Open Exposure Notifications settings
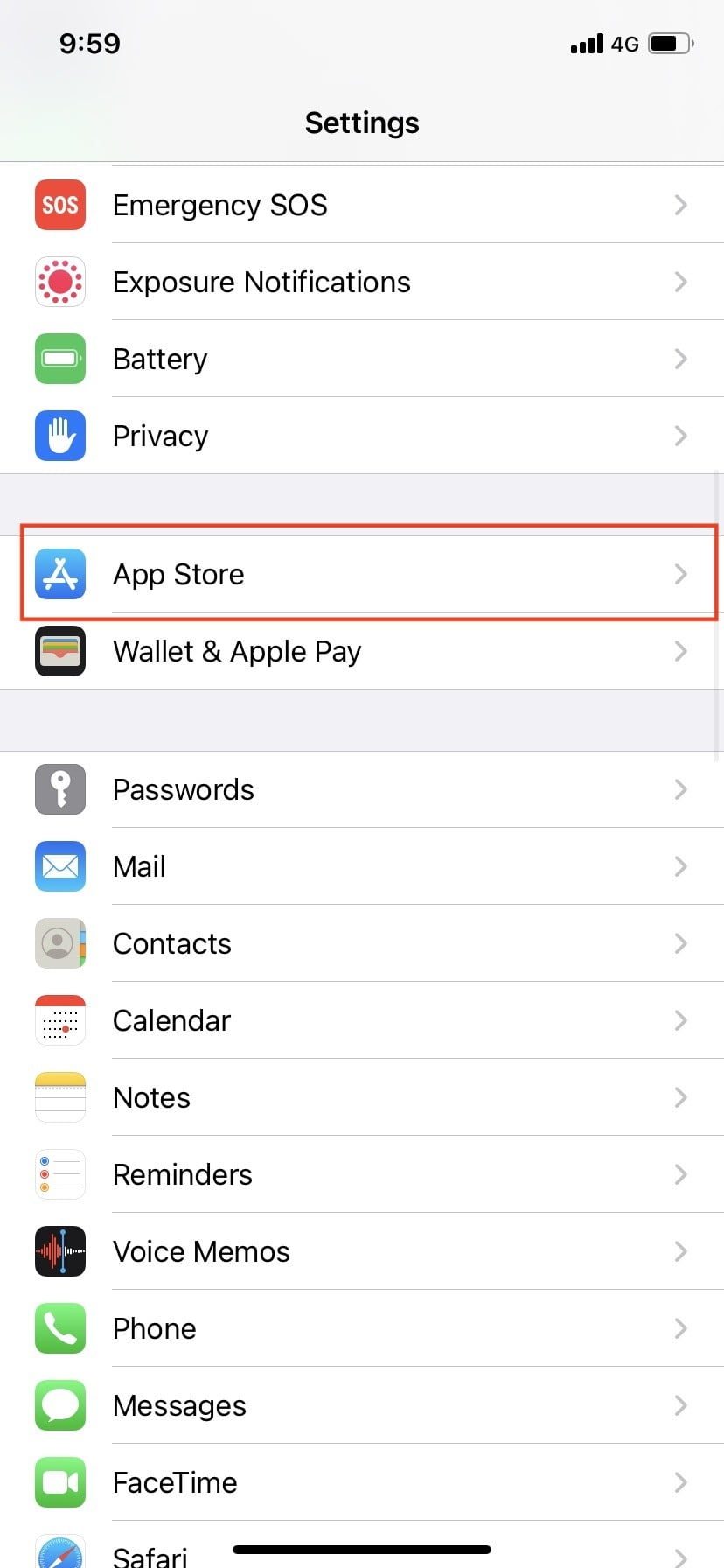The height and width of the screenshot is (1568, 724). (362, 282)
